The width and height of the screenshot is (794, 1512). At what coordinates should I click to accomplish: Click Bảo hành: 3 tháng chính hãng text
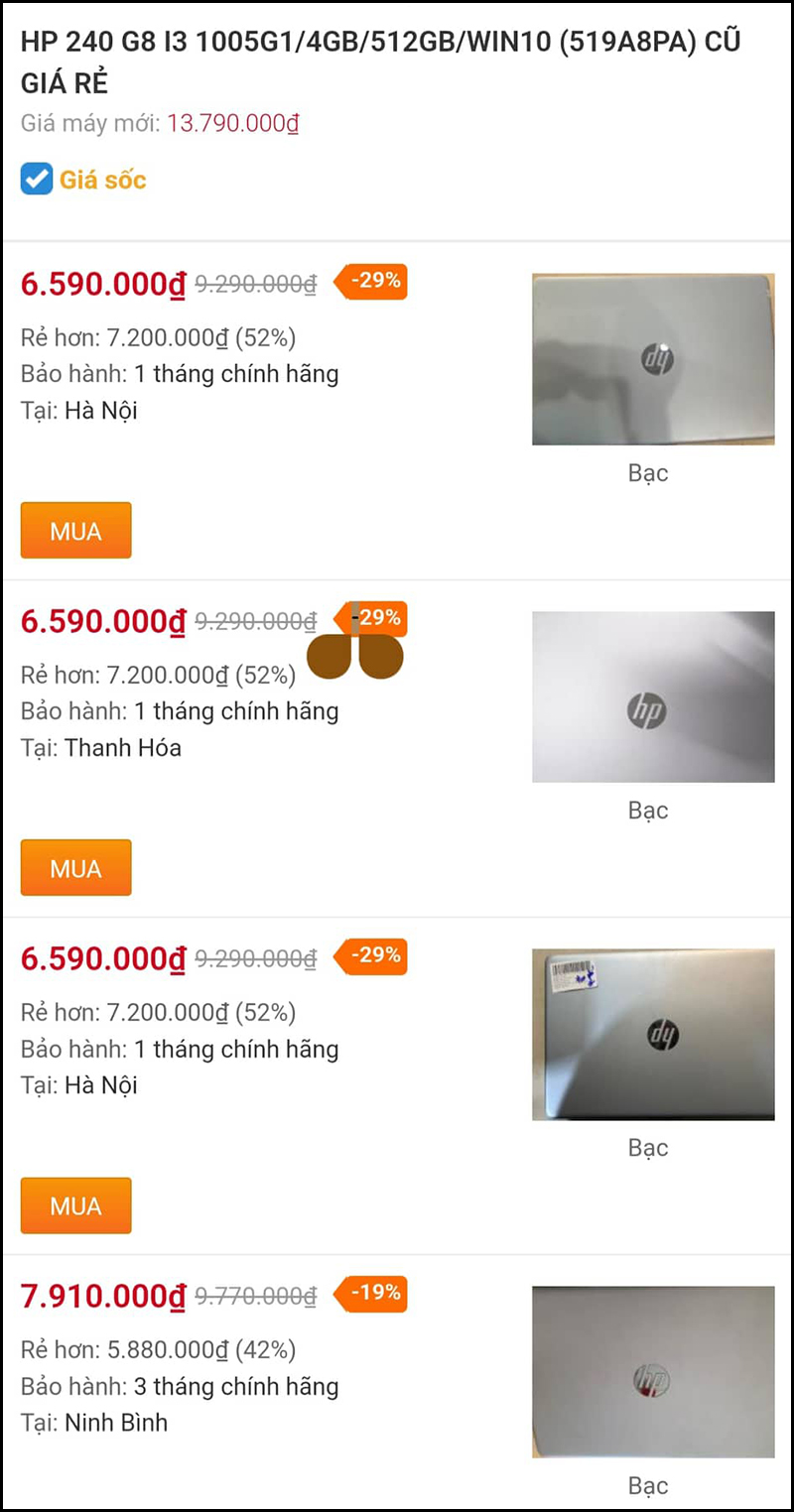point(181,1386)
